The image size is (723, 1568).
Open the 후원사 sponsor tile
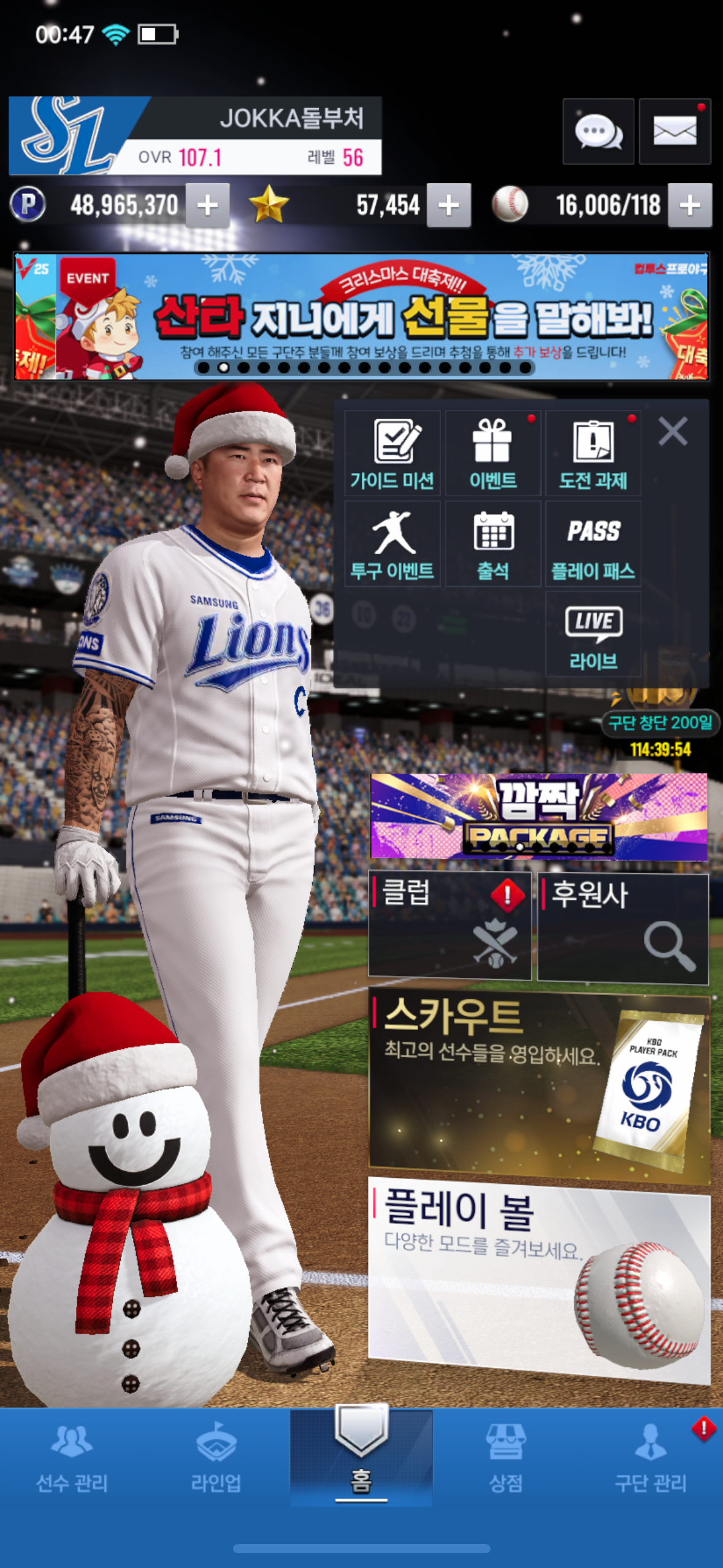point(623,928)
